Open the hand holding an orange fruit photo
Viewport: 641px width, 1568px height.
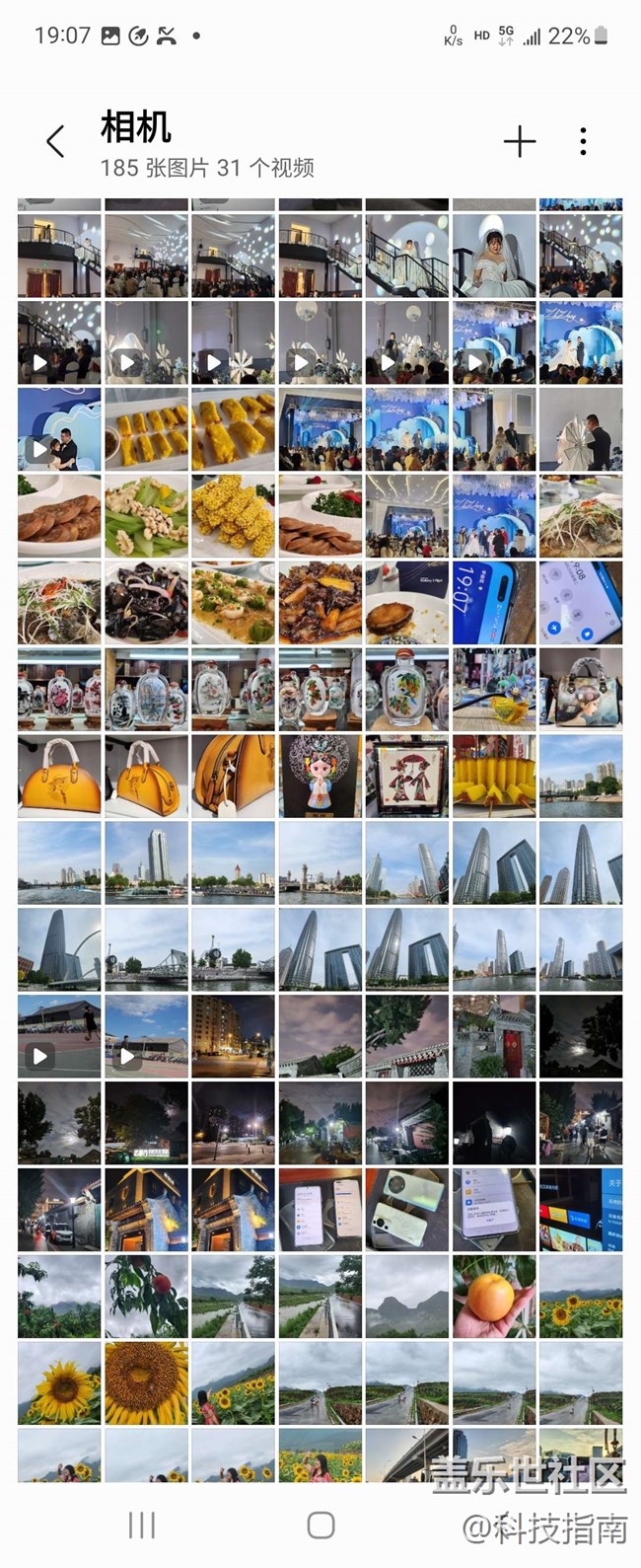[x=494, y=1298]
